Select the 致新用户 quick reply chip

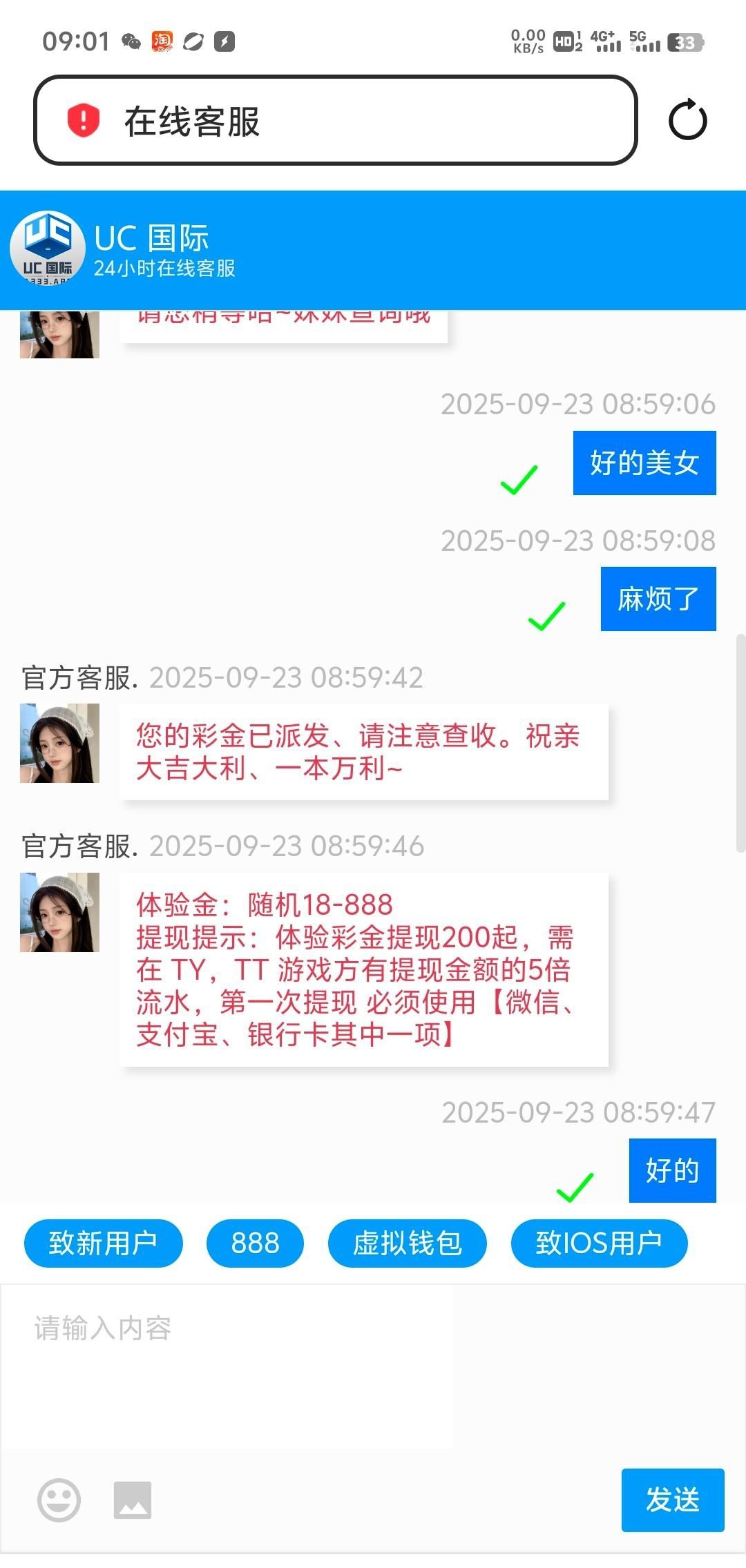point(103,1243)
